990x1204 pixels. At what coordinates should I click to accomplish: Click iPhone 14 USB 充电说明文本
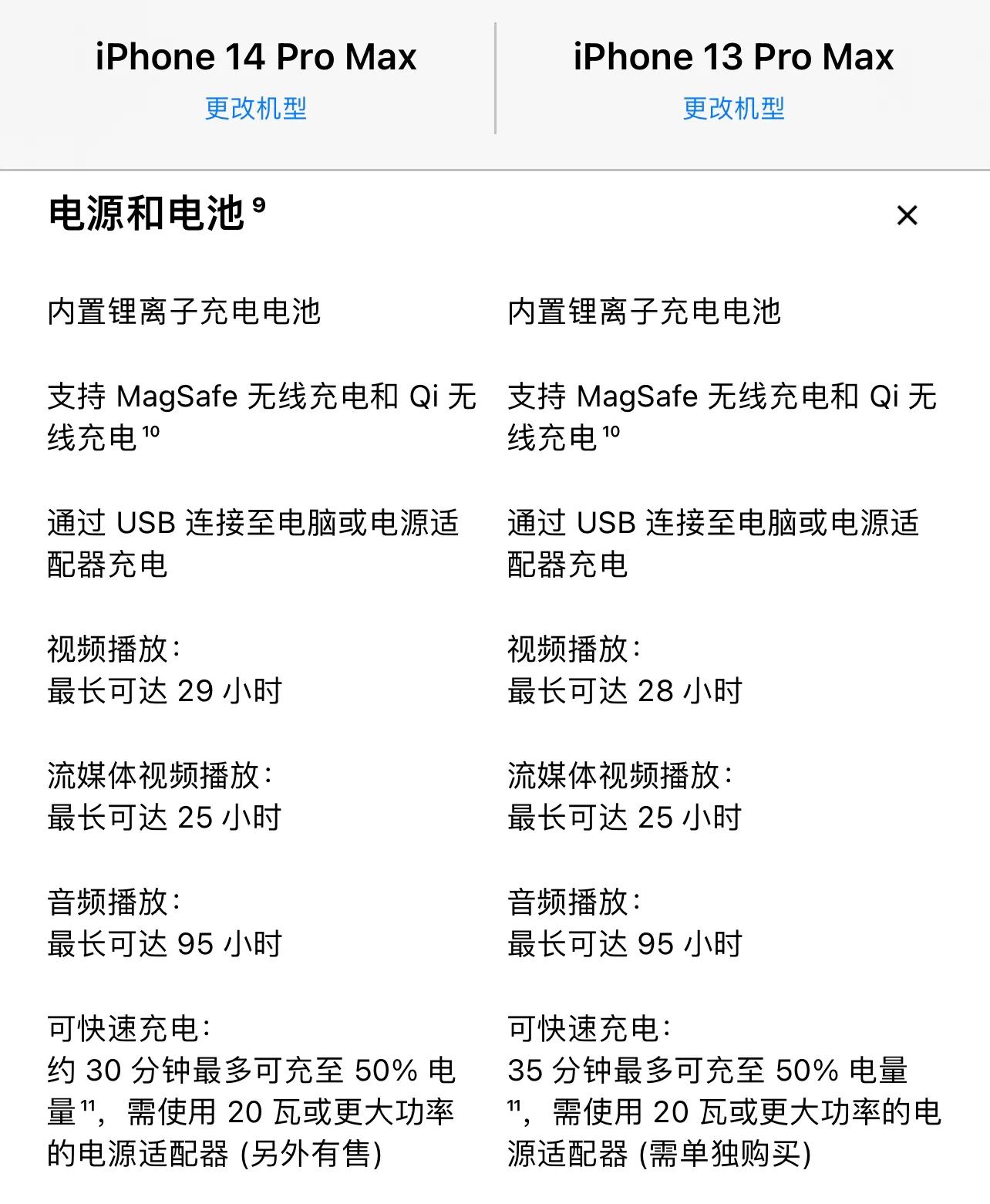point(254,541)
